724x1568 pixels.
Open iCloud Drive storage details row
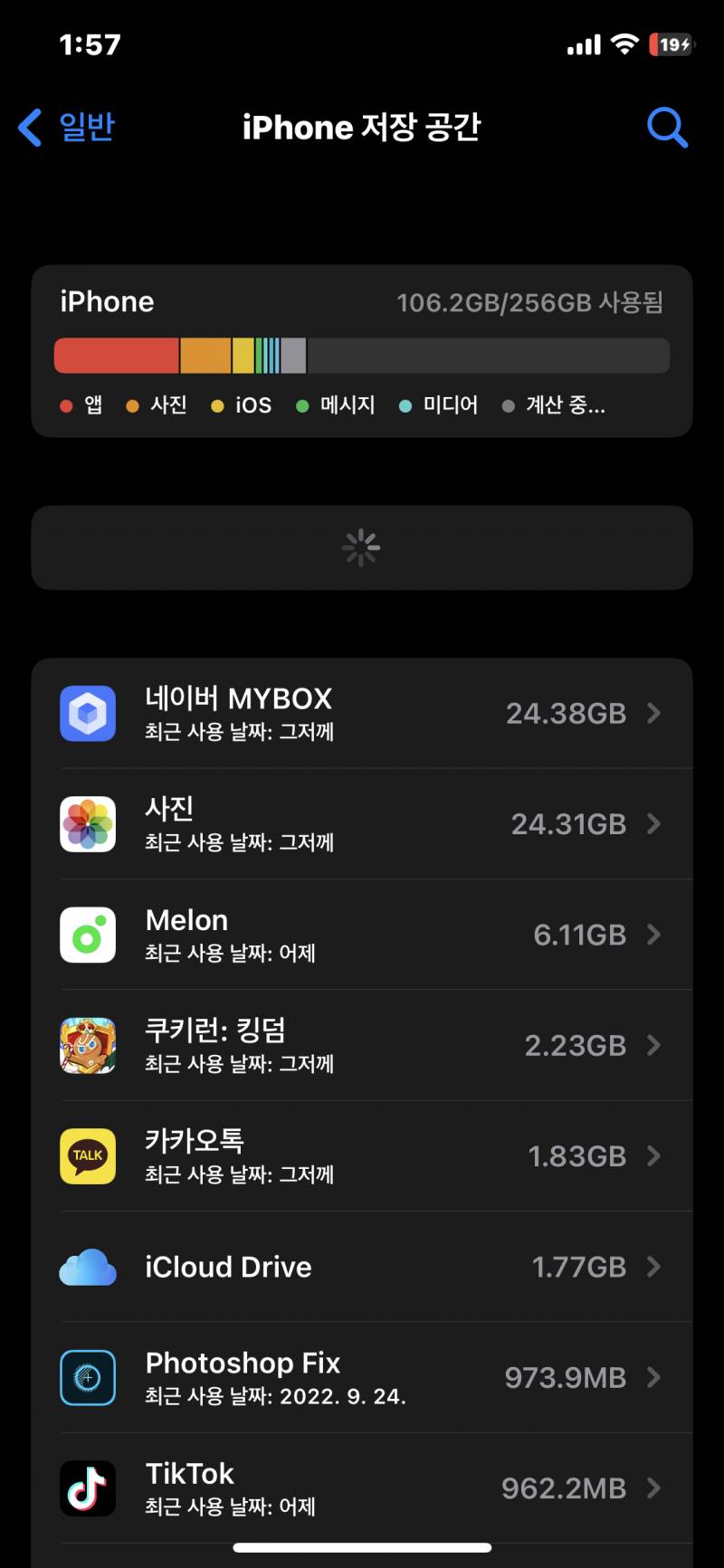click(362, 1267)
